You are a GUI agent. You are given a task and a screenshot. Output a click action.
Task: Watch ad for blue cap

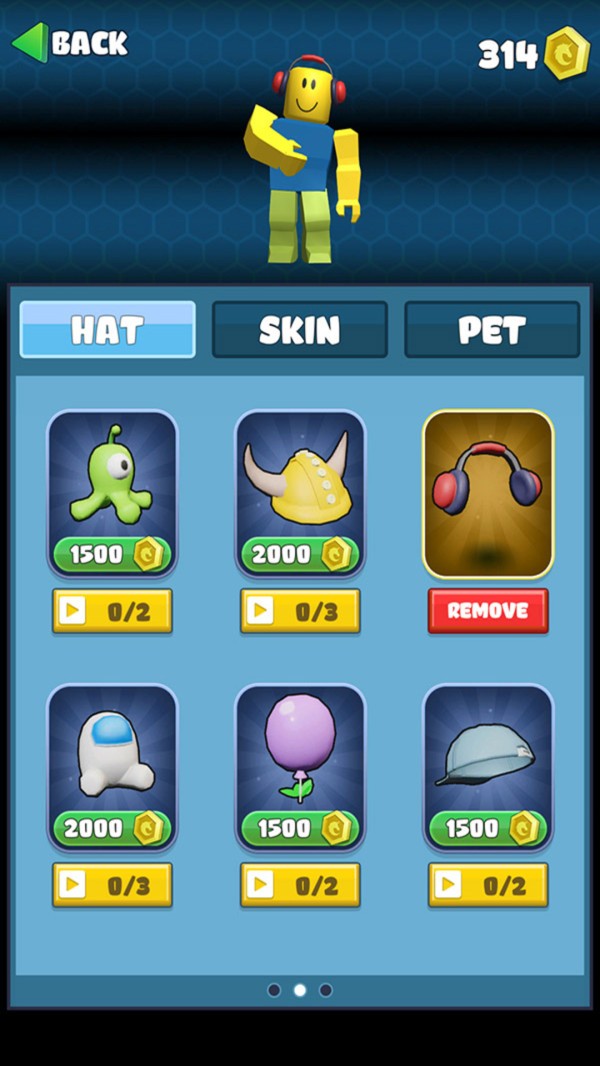(488, 885)
